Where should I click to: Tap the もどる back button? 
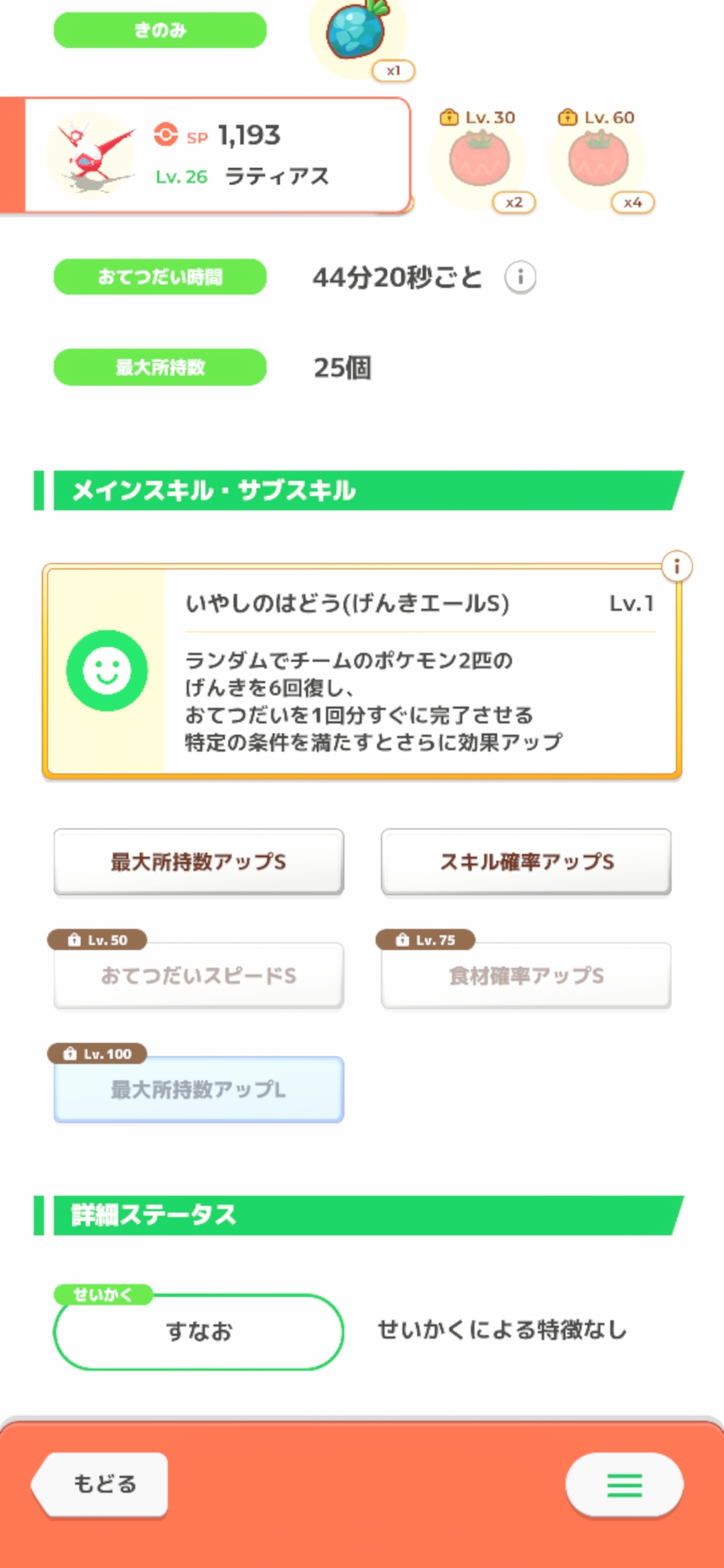(102, 1484)
